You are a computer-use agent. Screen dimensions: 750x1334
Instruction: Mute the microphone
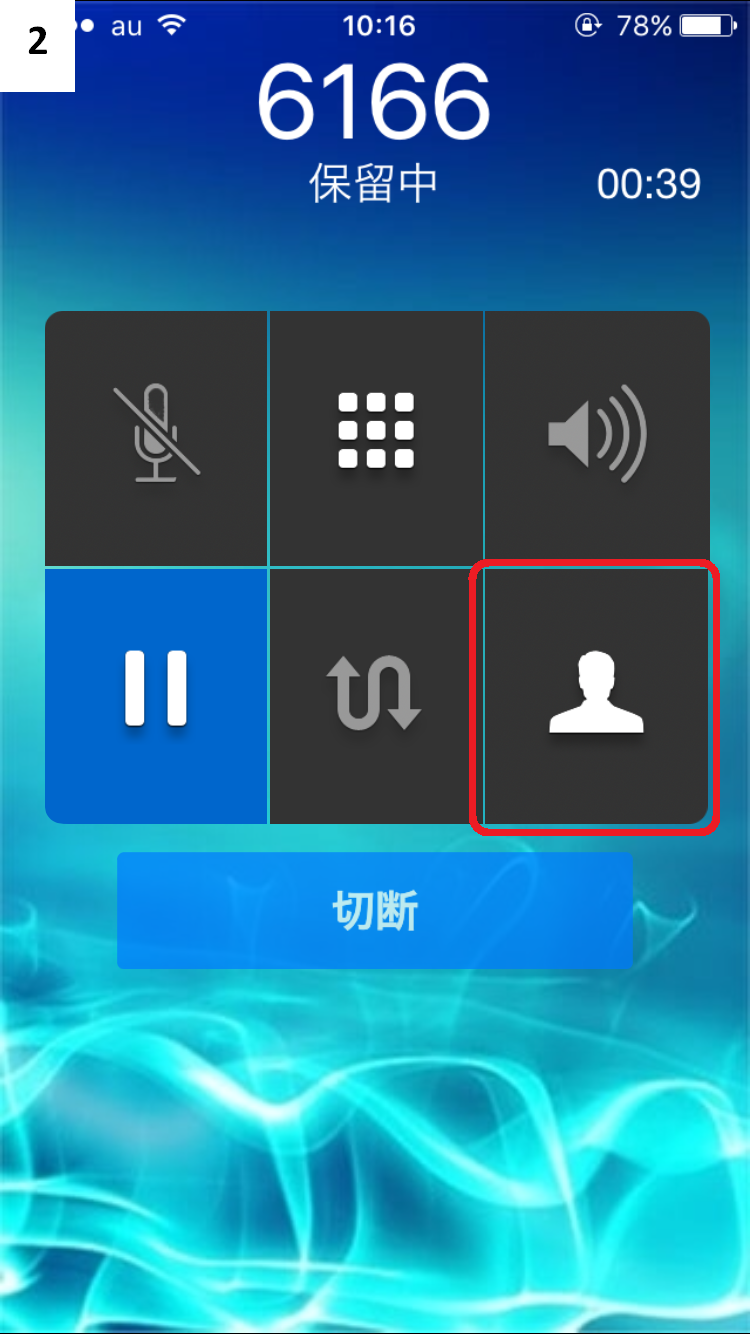point(156,438)
